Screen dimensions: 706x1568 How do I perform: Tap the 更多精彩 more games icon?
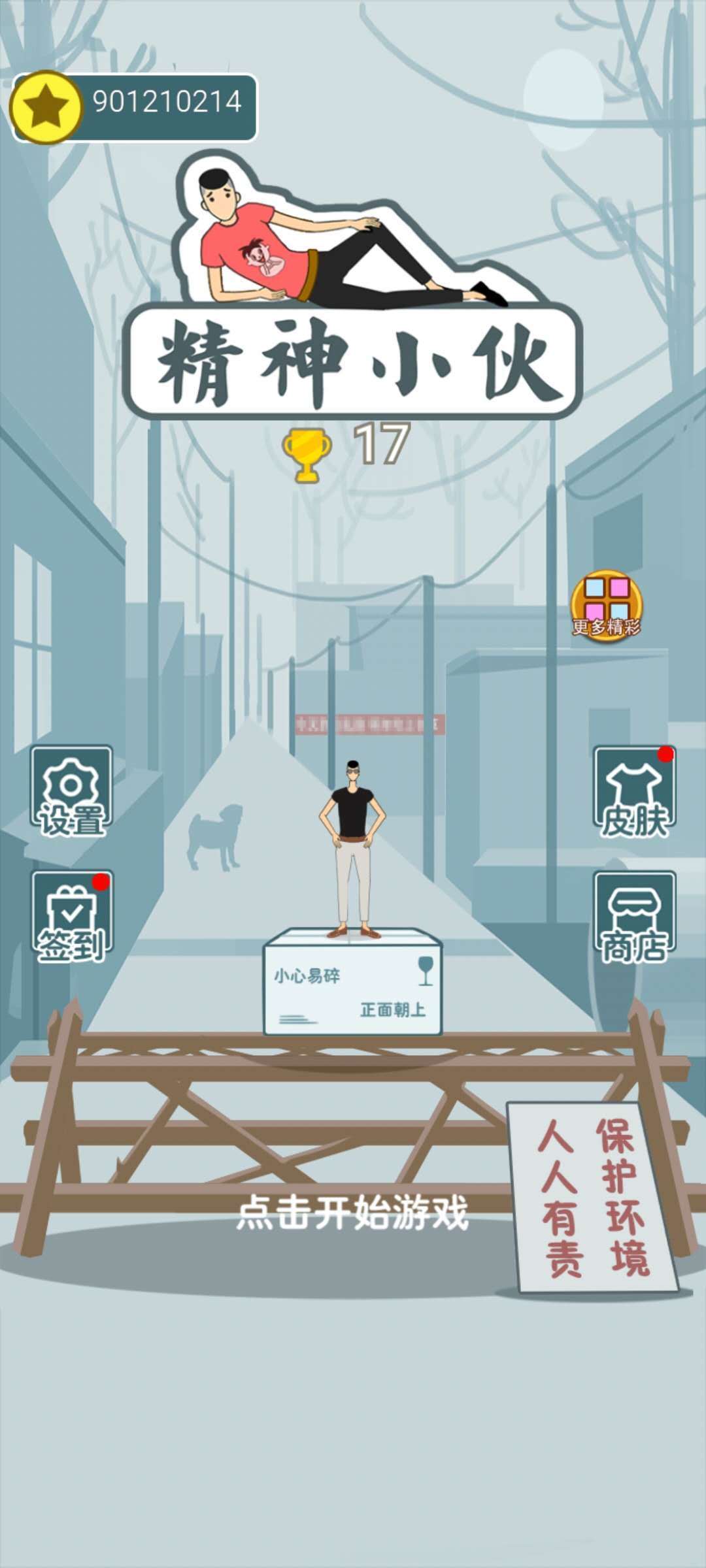pos(607,606)
